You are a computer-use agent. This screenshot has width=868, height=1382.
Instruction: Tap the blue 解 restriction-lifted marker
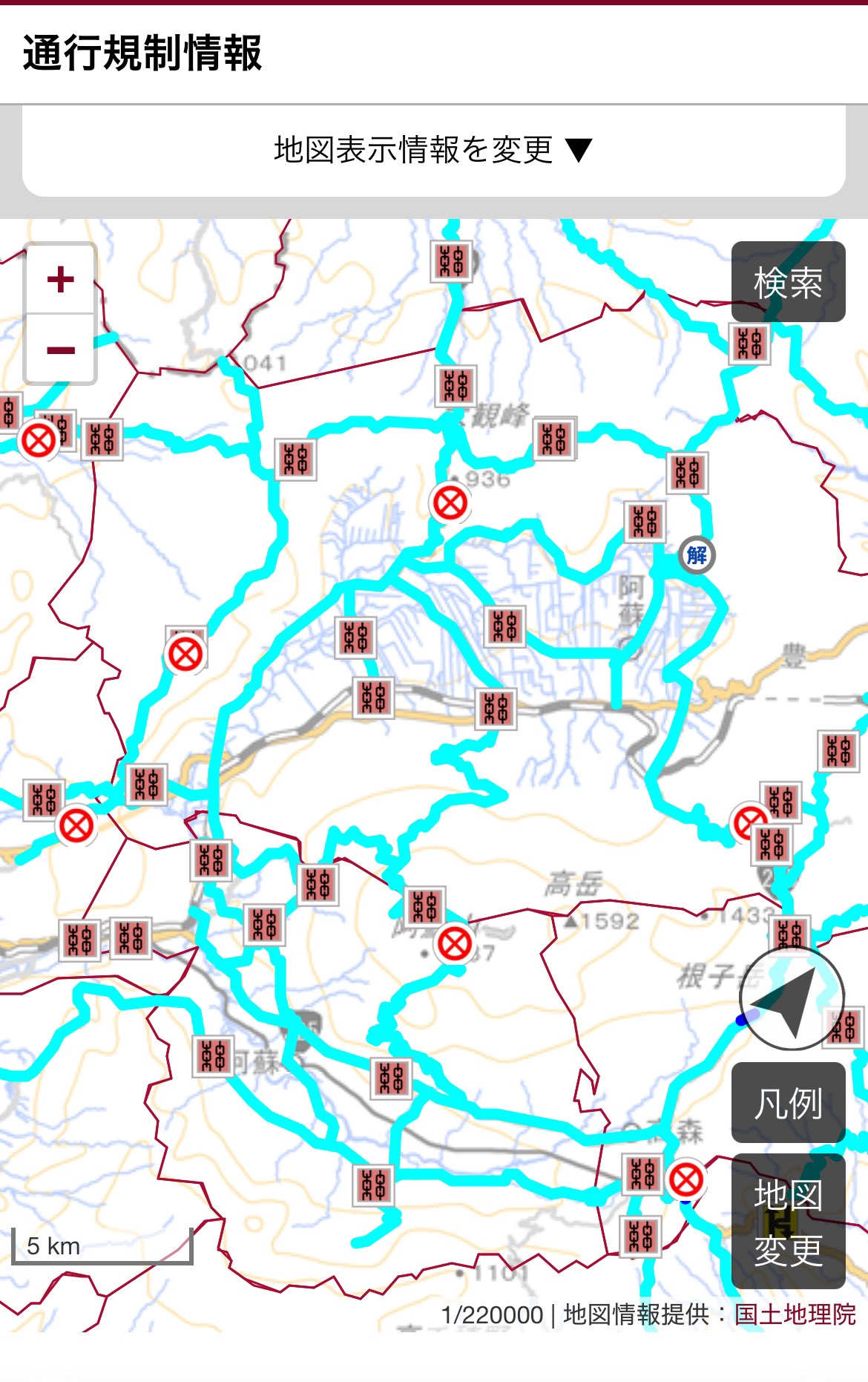(697, 554)
